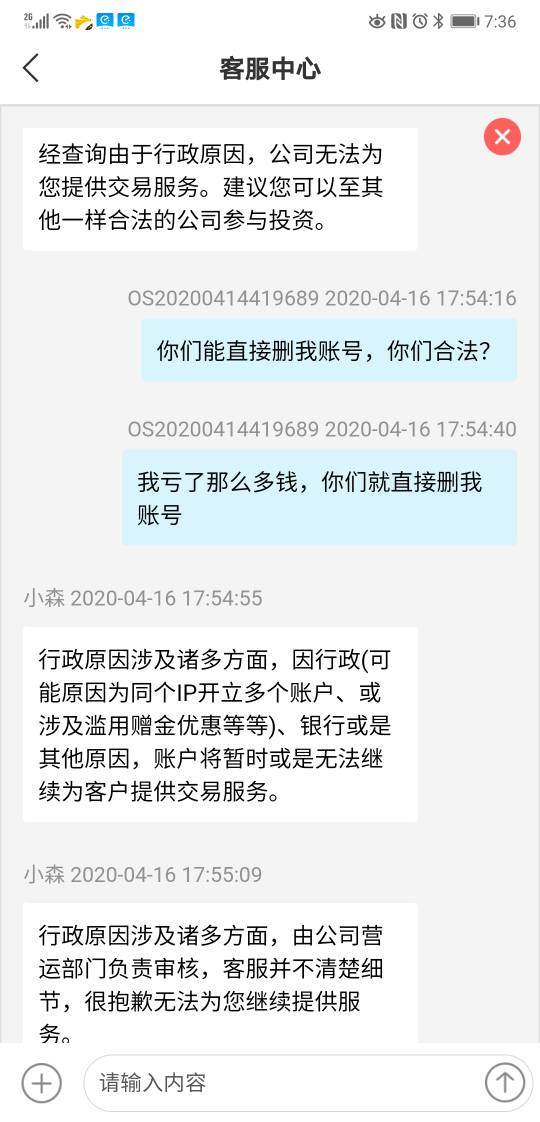
Task: Open the plus attachment menu
Action: pos(41,1083)
